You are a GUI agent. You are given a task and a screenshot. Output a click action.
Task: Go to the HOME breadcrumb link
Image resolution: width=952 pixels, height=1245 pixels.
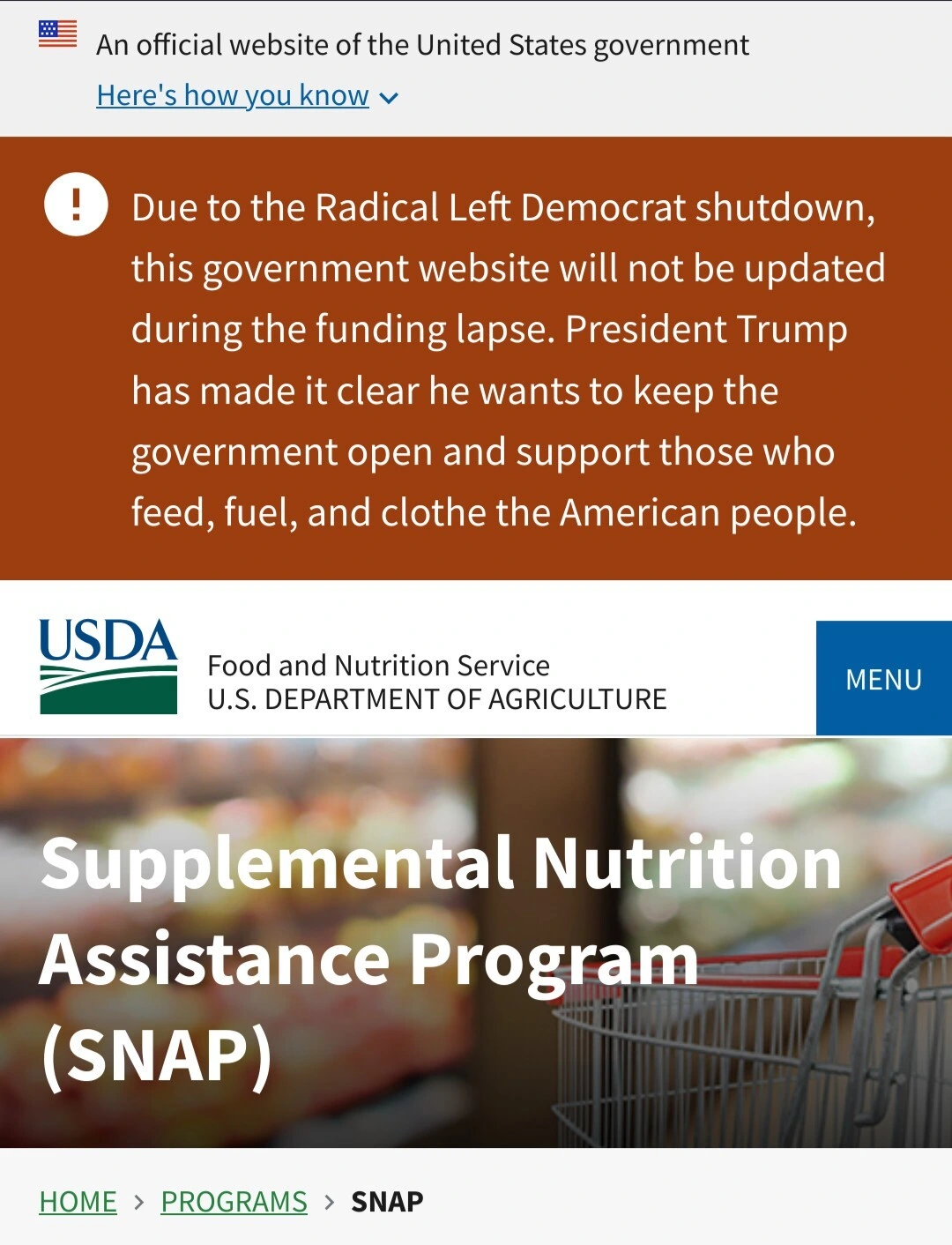(78, 1201)
